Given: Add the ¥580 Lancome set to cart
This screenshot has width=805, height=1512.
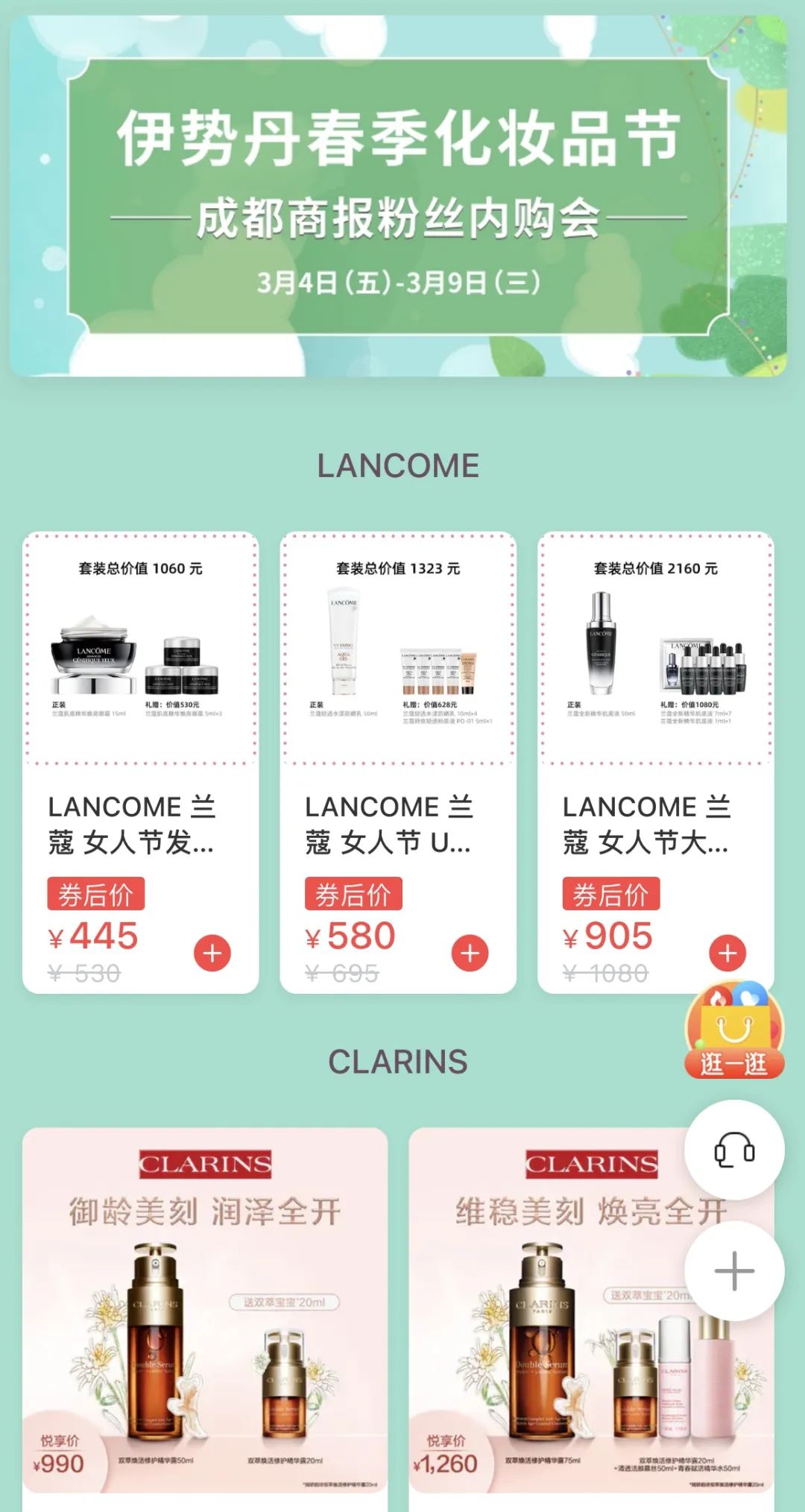Looking at the screenshot, I should click(470, 953).
